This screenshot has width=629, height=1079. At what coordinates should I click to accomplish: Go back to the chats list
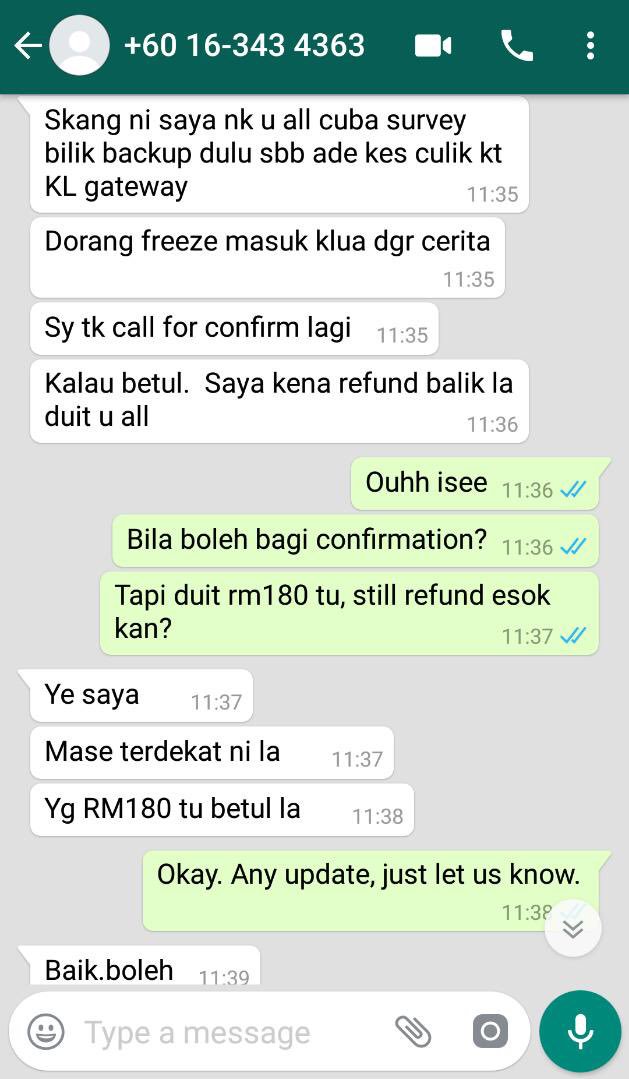tap(28, 46)
